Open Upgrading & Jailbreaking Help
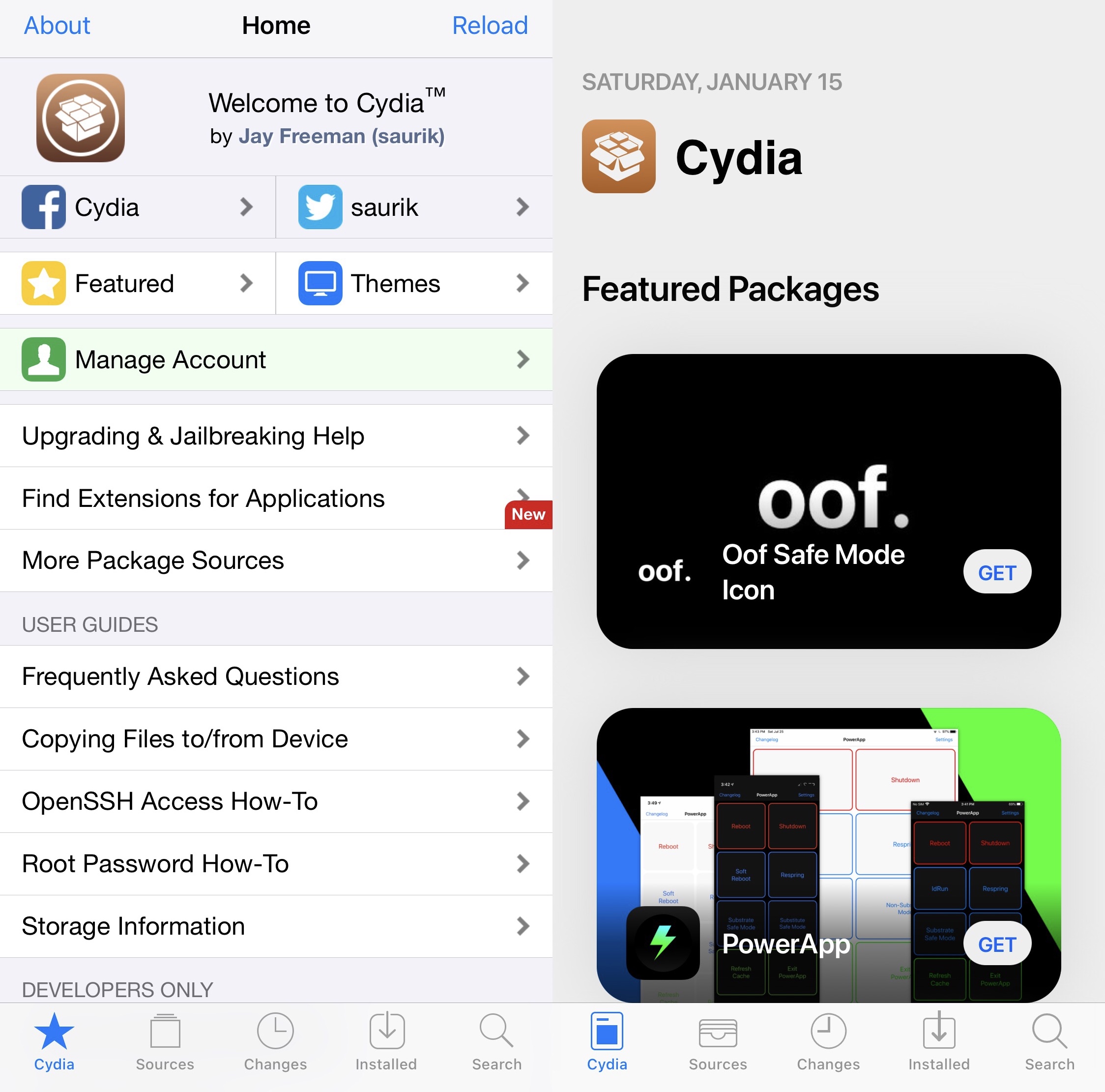This screenshot has height=1092, width=1105. coord(276,436)
